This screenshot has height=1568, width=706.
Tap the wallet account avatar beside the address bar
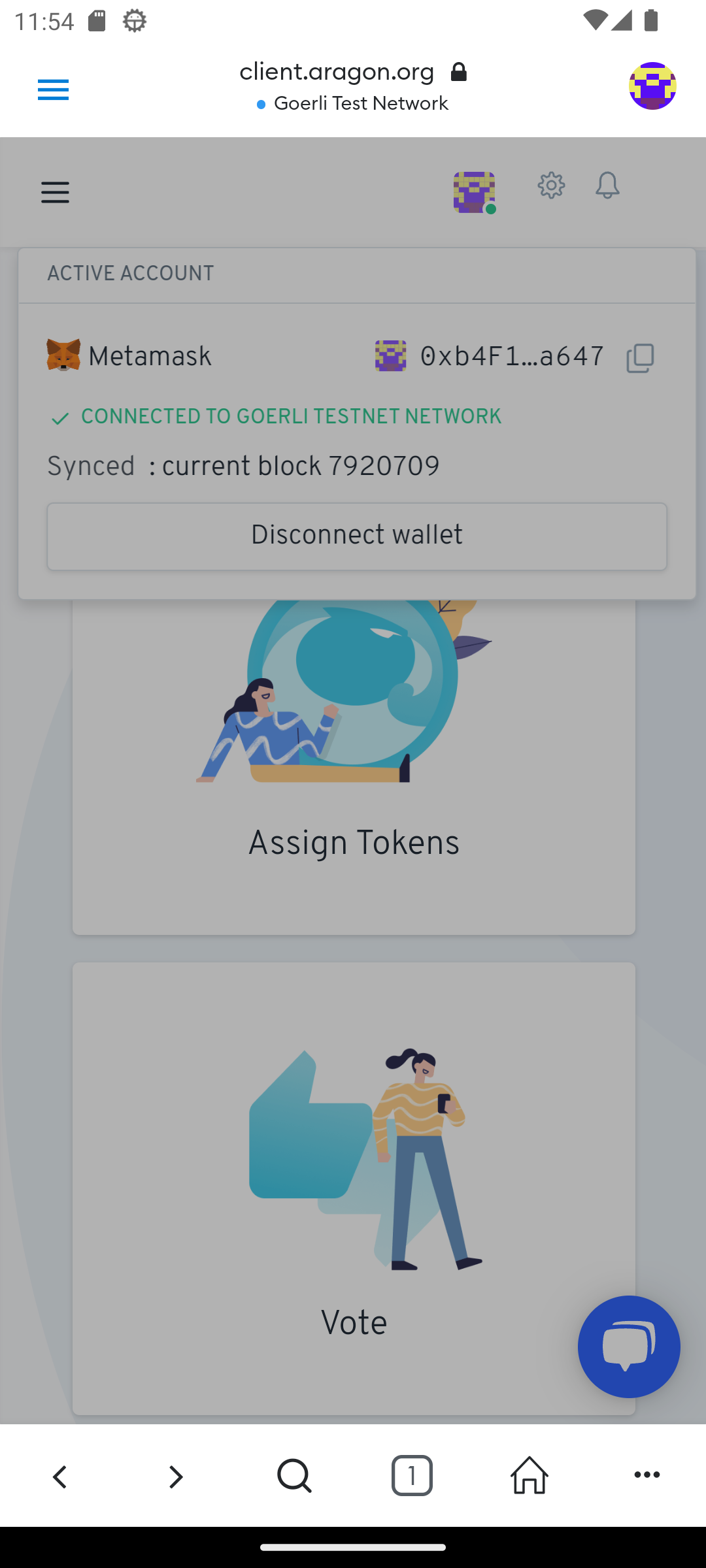[652, 86]
